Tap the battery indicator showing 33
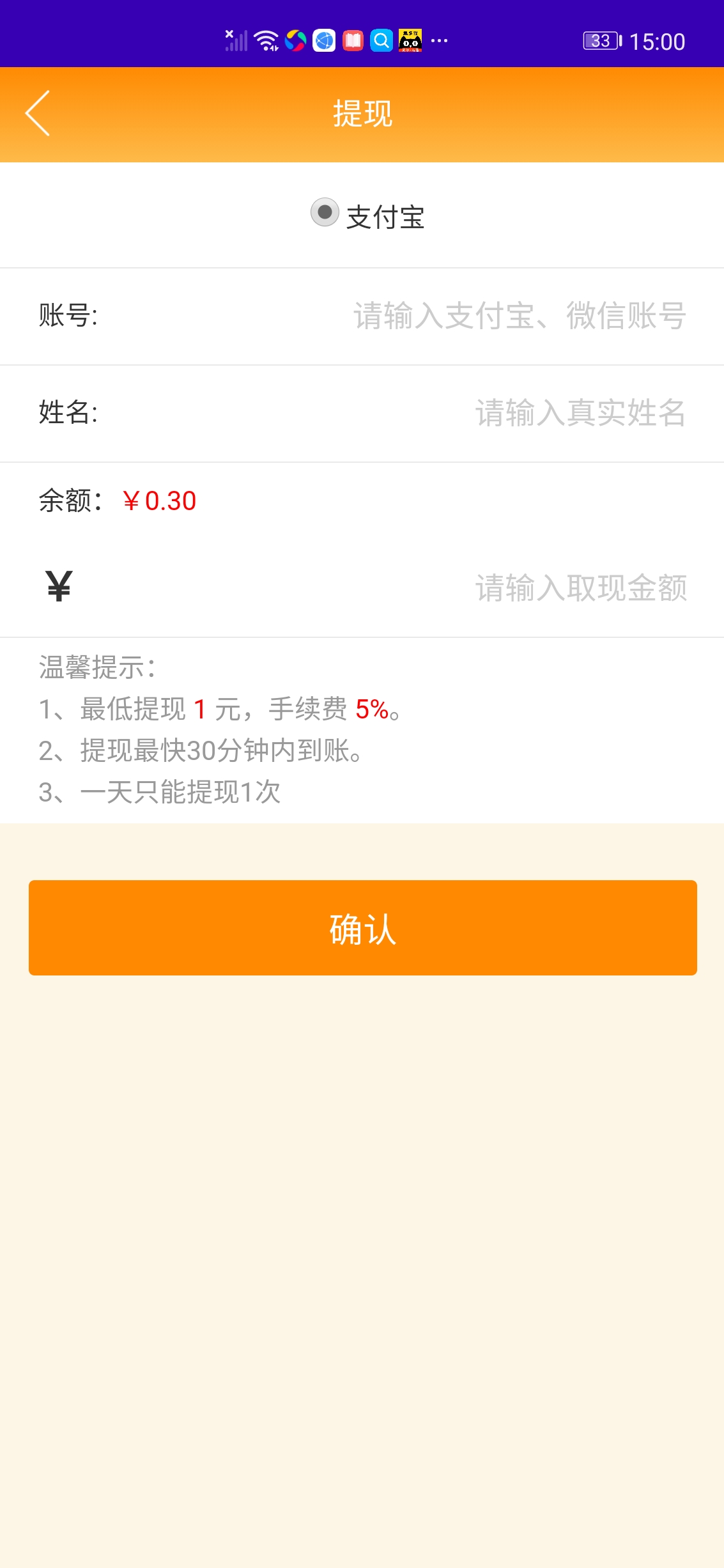 pyautogui.click(x=599, y=40)
